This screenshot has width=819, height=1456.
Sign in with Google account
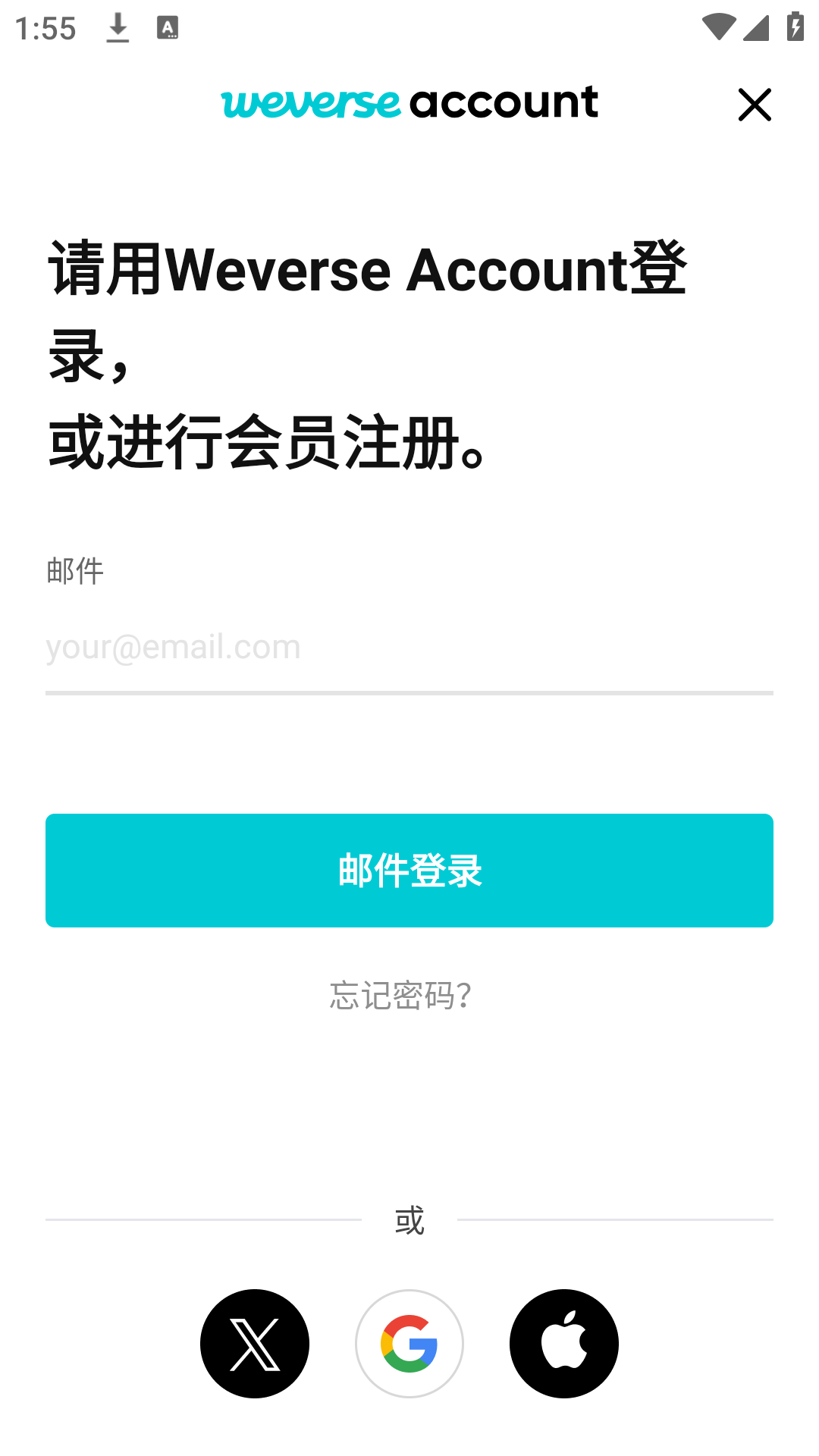click(x=409, y=1344)
